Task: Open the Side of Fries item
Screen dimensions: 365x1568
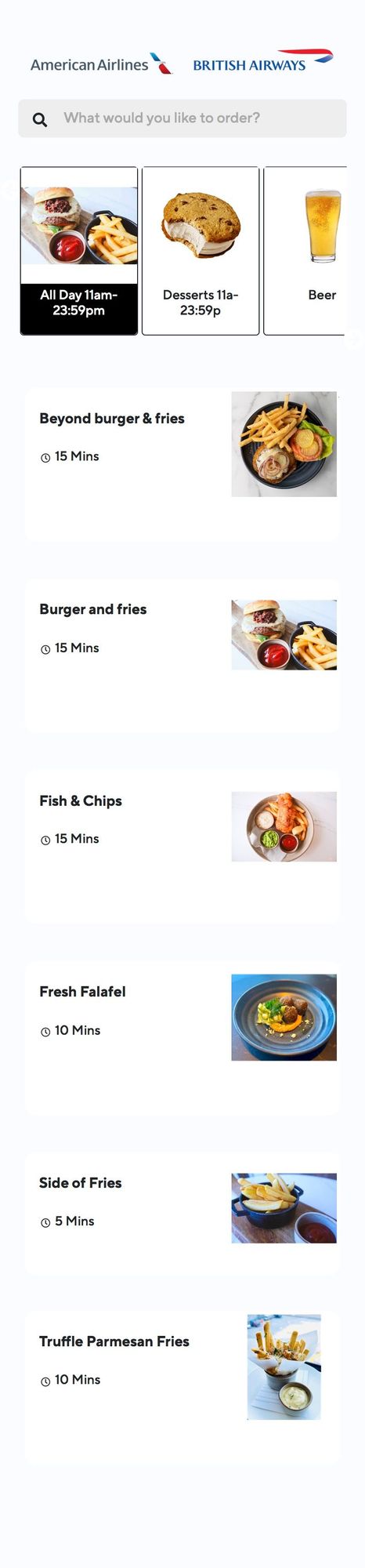Action: (x=182, y=1214)
